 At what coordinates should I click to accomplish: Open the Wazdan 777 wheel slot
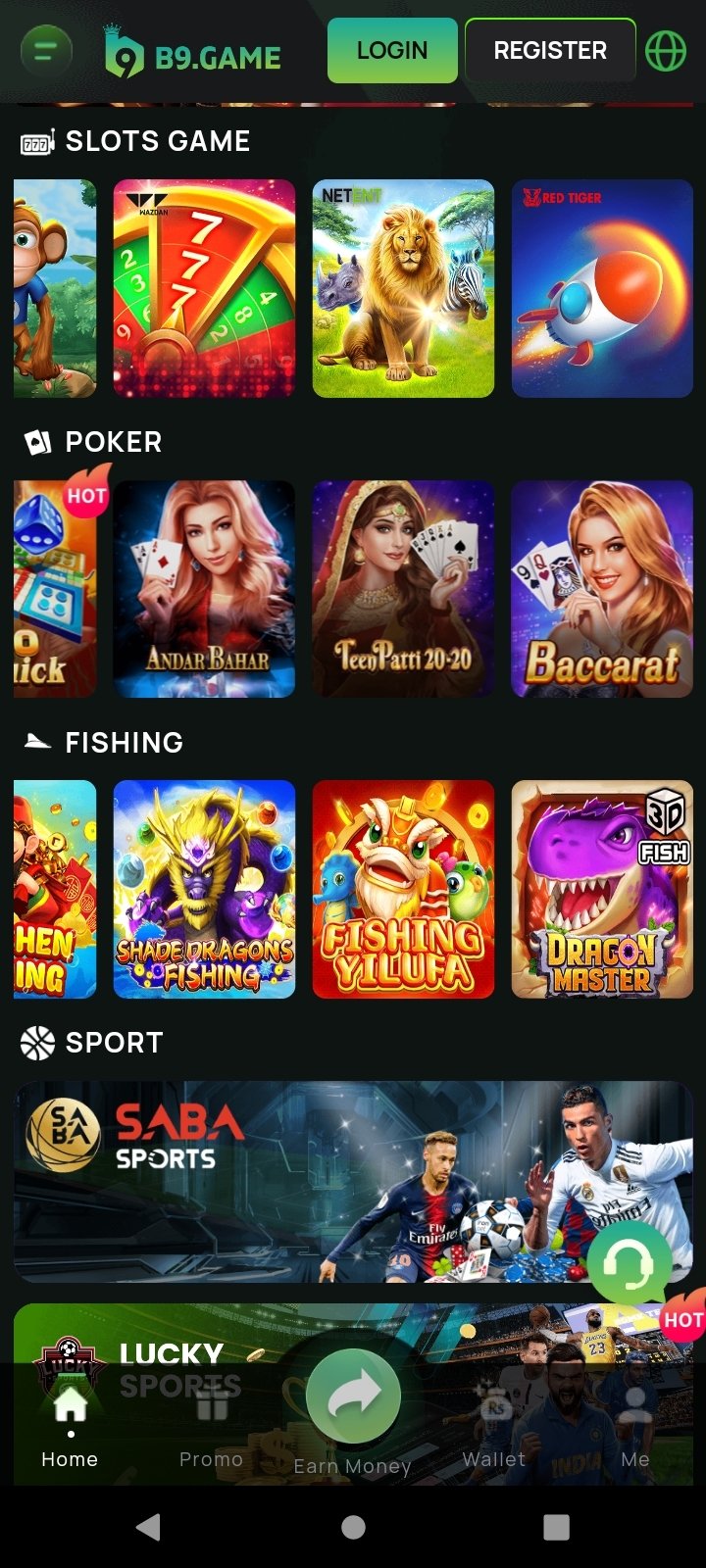click(204, 288)
